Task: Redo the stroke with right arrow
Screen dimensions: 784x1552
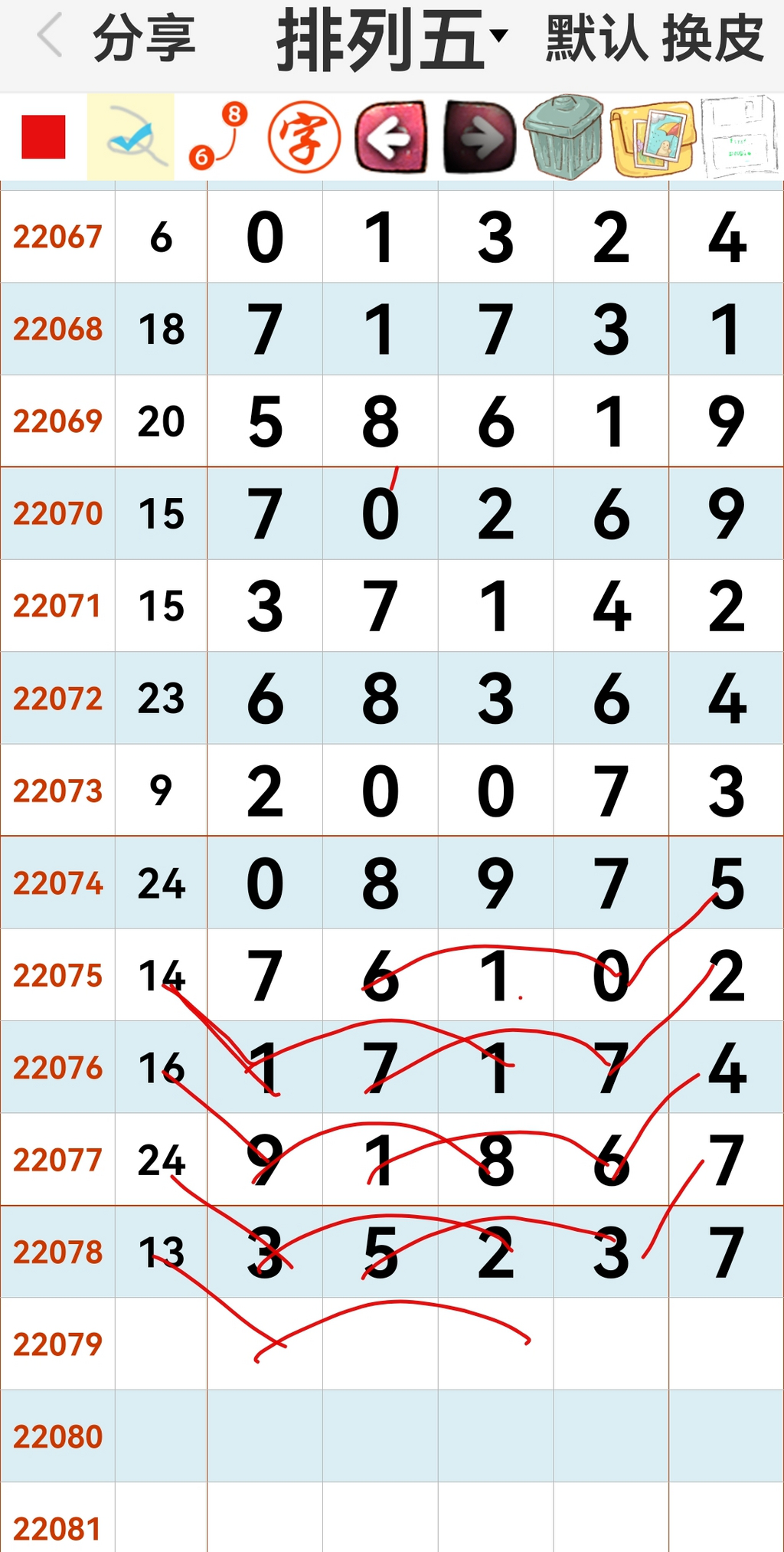Action: pyautogui.click(x=479, y=137)
